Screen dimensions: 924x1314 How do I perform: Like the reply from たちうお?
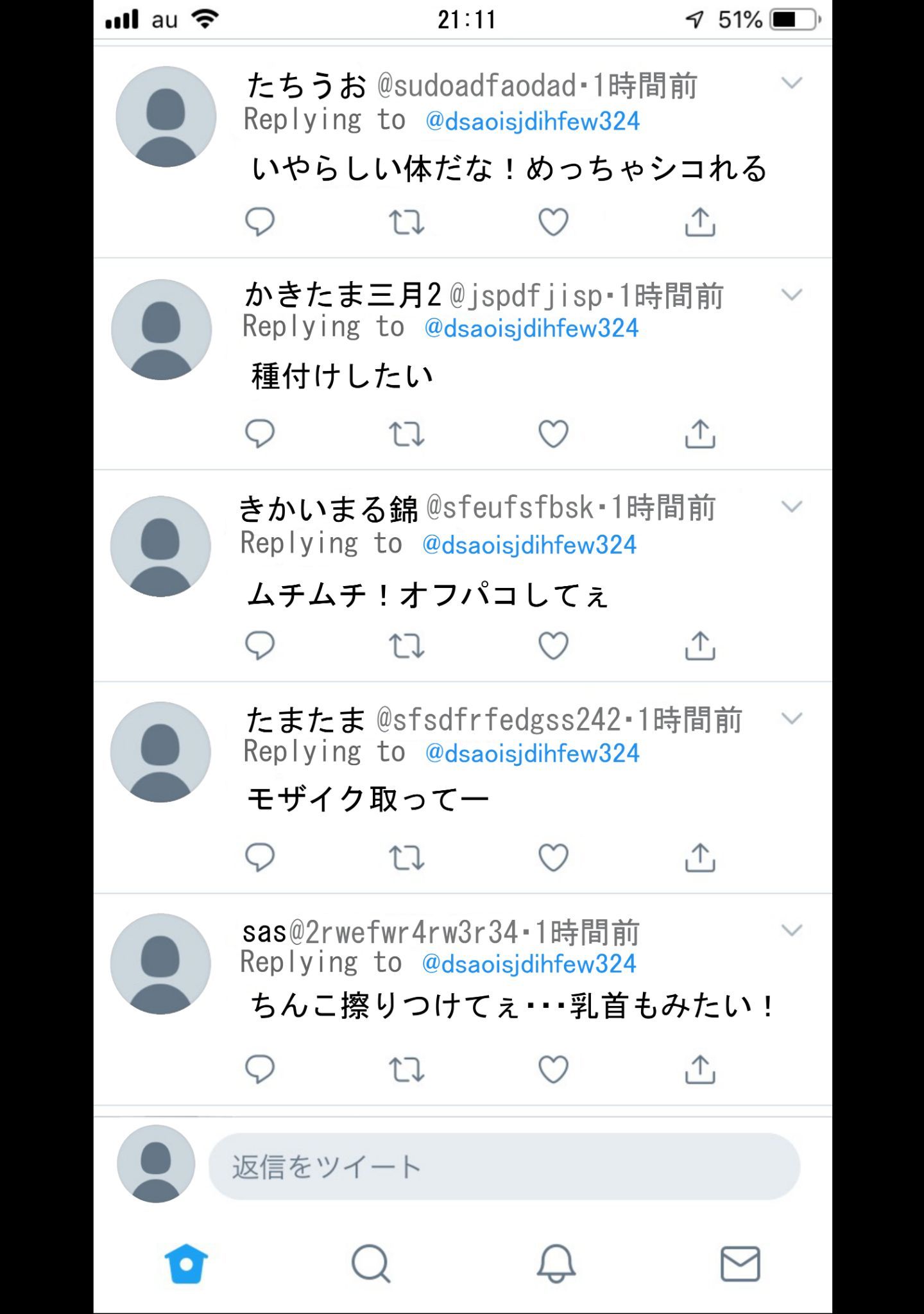(553, 222)
